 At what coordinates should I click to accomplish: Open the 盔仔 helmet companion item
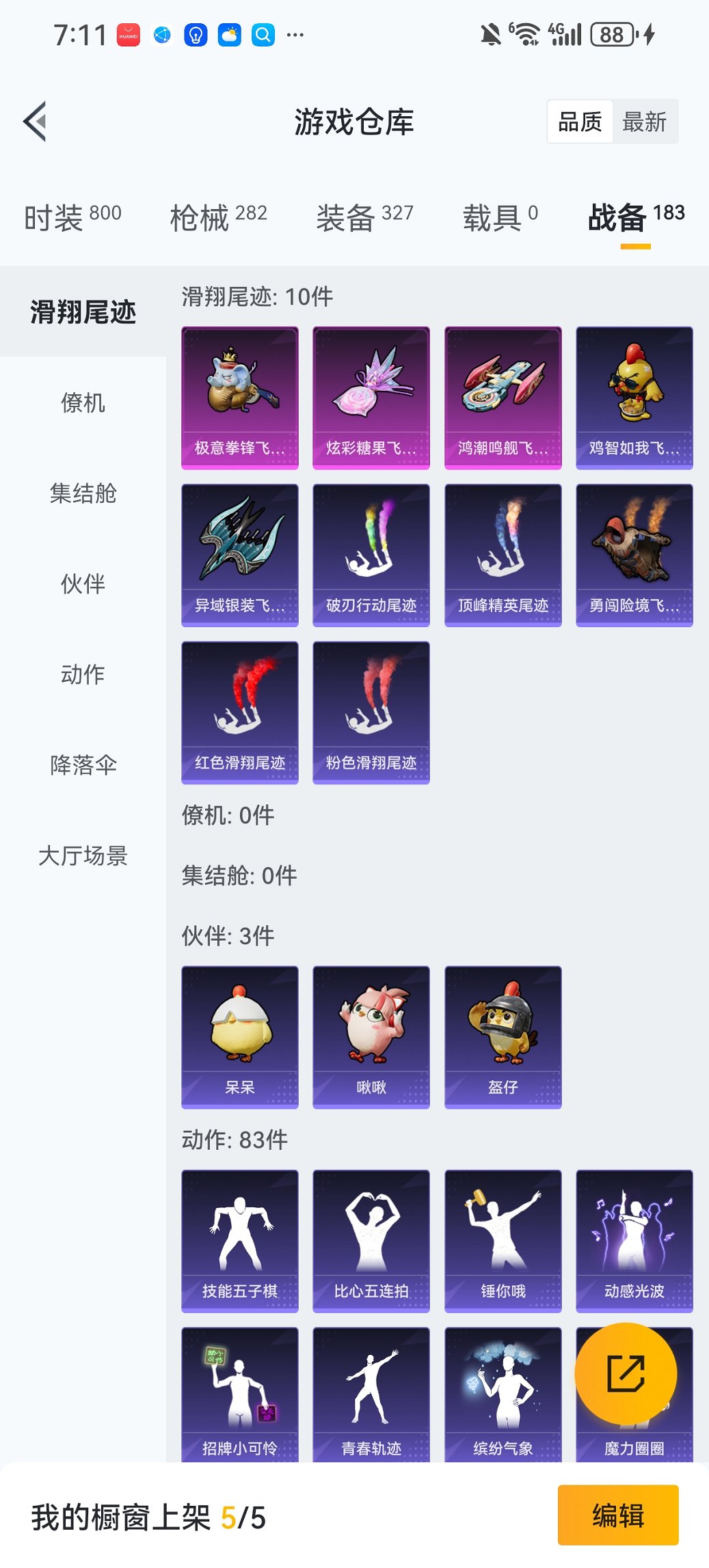point(503,1035)
